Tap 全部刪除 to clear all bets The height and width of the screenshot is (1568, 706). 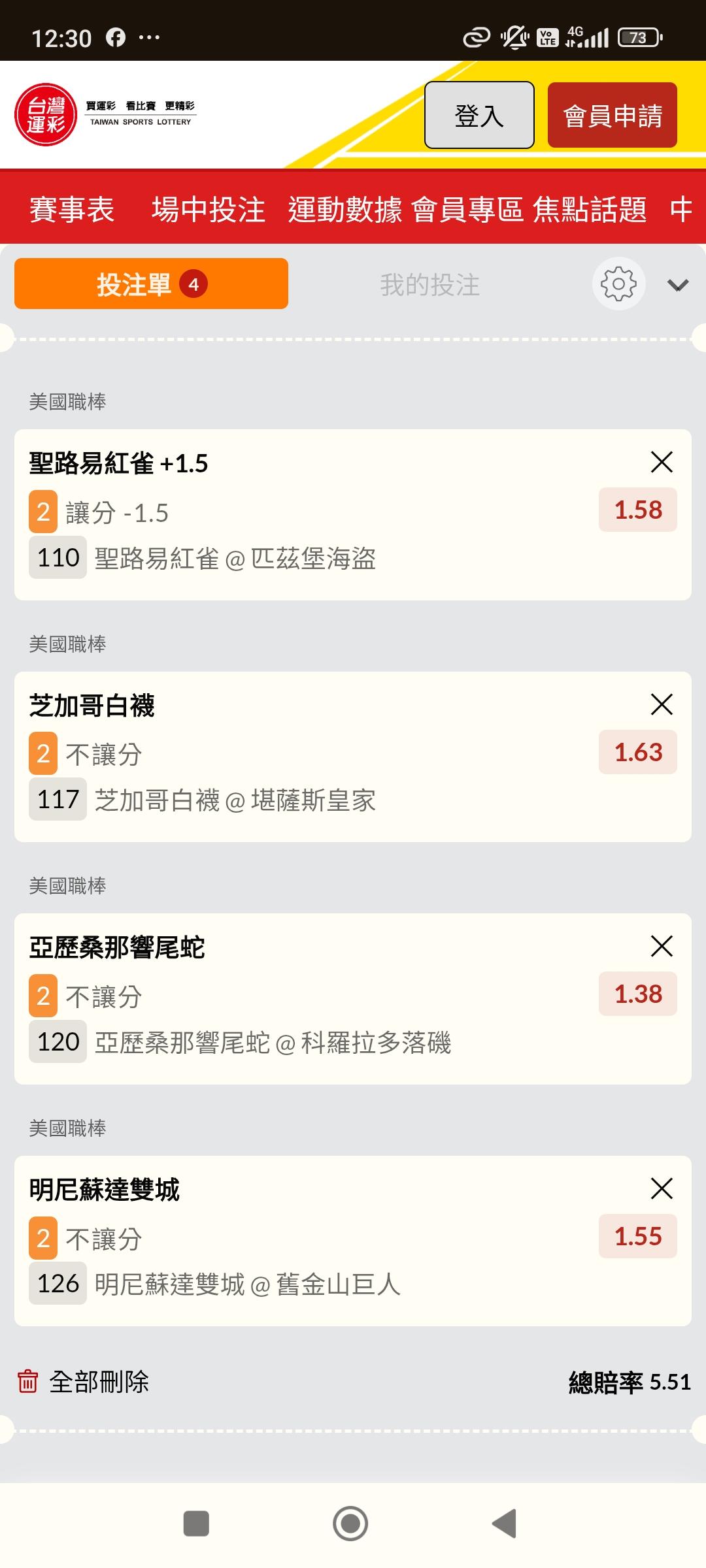click(x=84, y=1382)
